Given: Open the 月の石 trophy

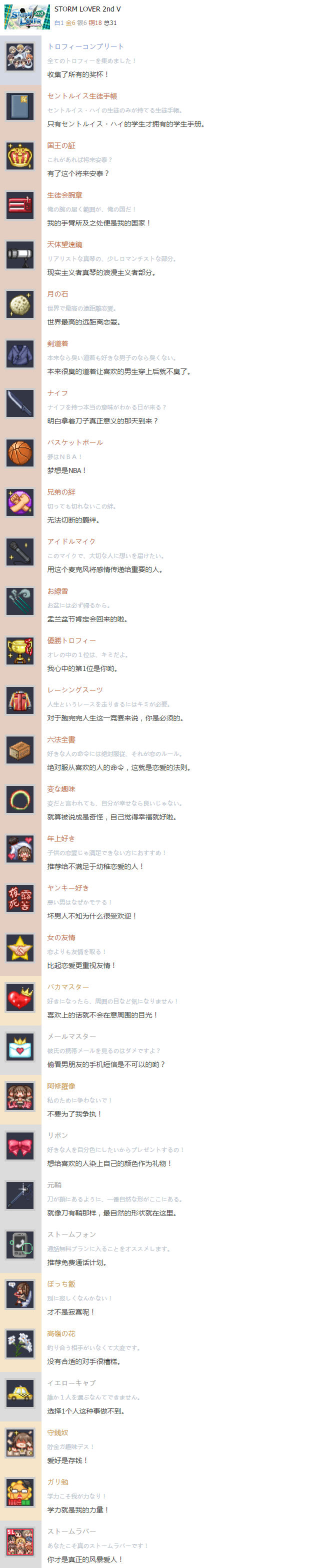Looking at the screenshot, I should 58,294.
